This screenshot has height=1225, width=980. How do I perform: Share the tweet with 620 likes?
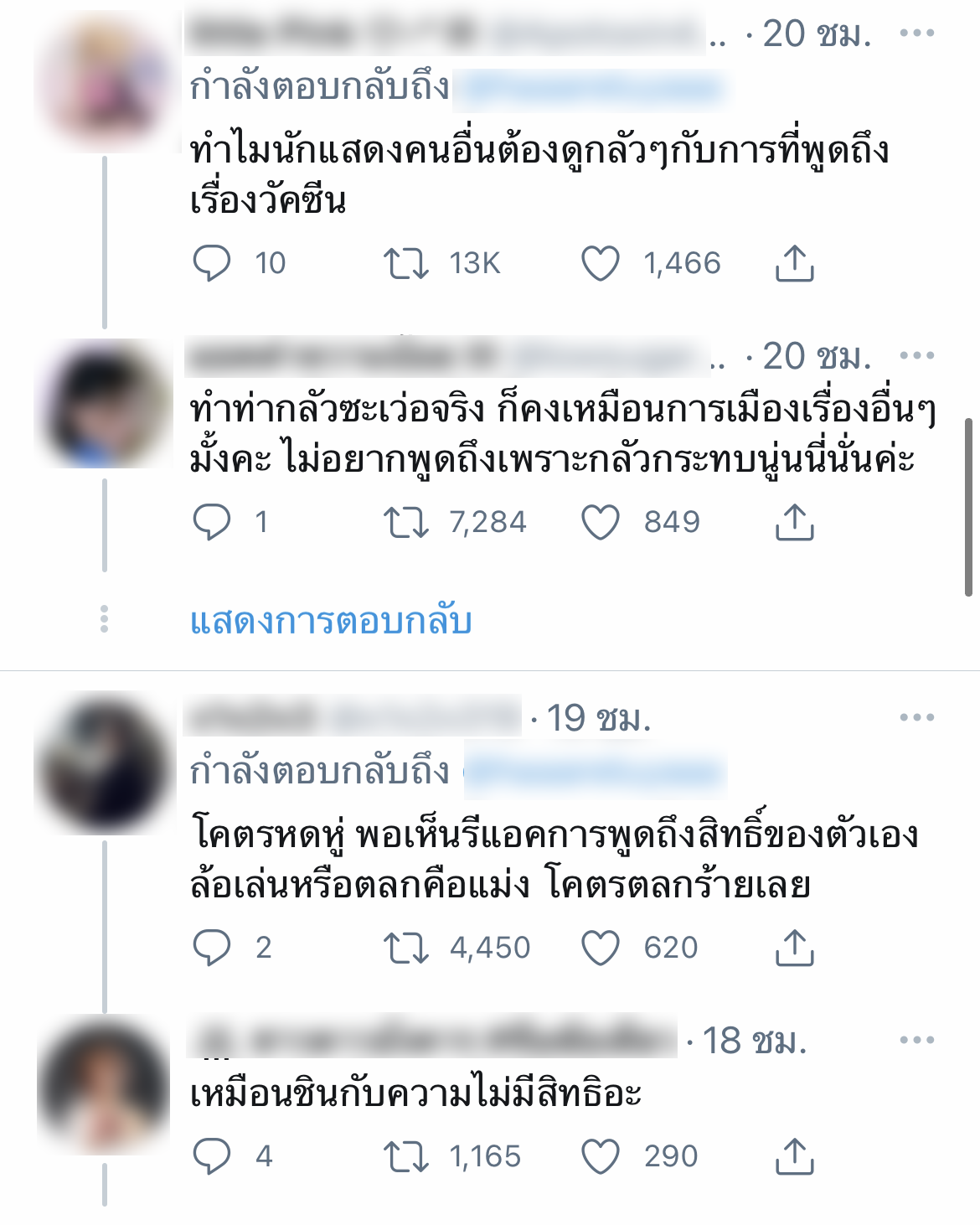tap(794, 948)
